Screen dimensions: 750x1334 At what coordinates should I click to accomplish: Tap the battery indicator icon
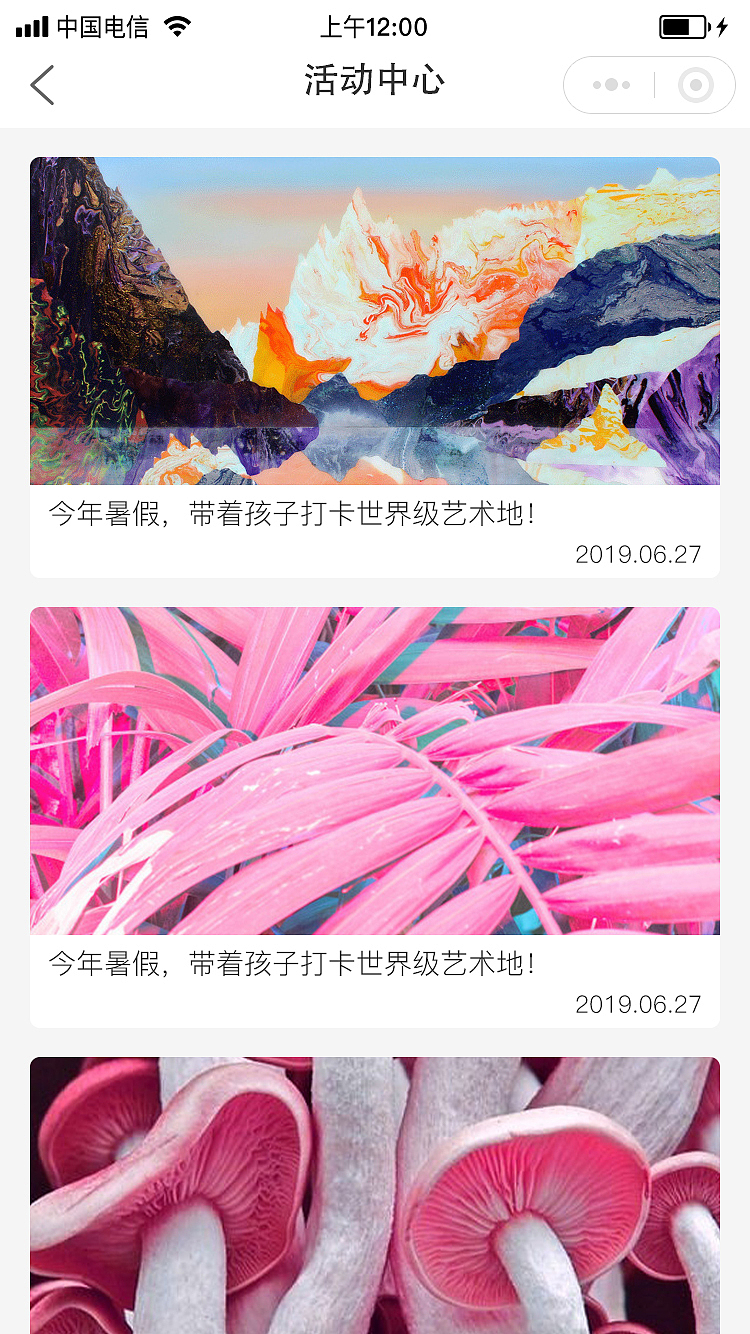pos(682,27)
